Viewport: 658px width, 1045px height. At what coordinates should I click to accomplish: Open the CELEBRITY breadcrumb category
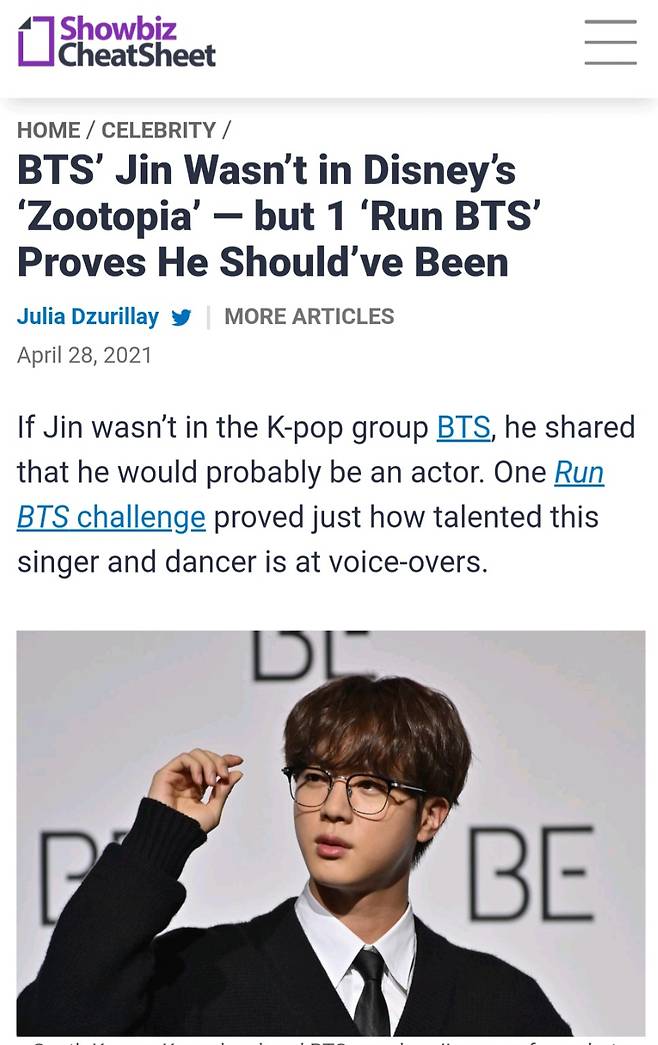coord(158,130)
